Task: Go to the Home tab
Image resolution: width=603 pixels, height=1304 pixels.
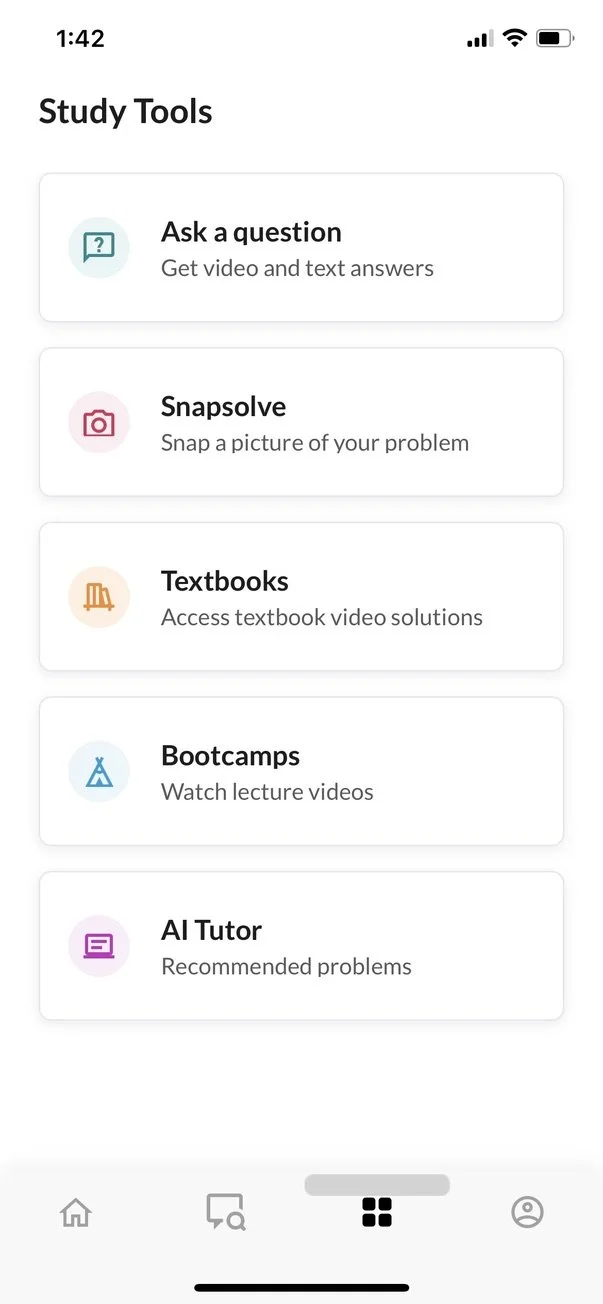Action: [76, 1212]
